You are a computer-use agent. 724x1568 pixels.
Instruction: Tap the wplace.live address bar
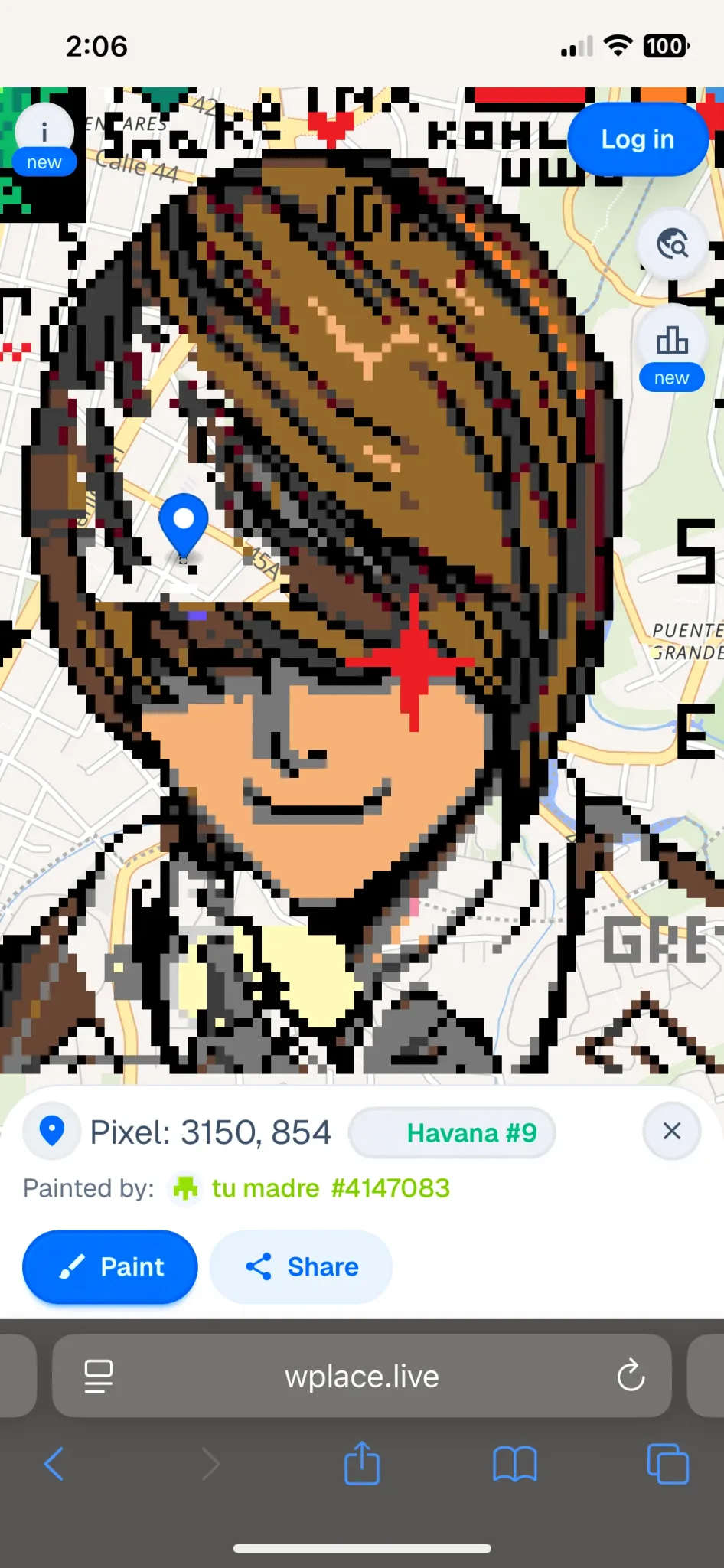coord(362,1376)
